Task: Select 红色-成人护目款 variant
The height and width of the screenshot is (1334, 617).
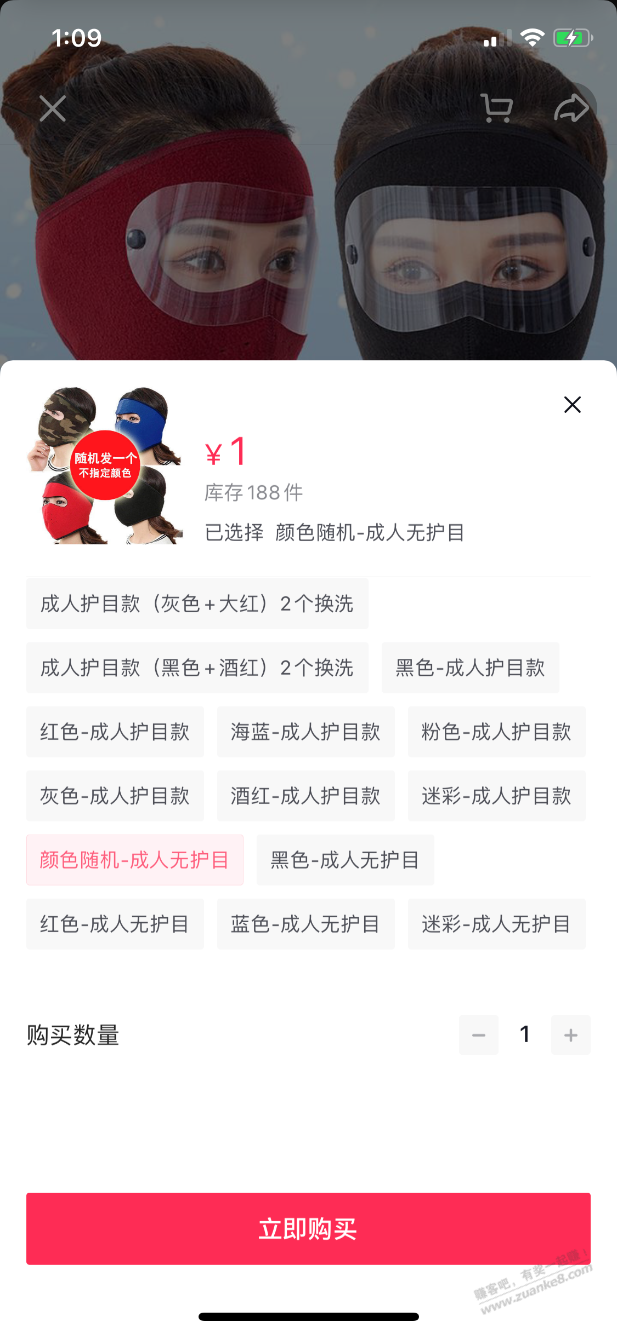Action: 115,732
